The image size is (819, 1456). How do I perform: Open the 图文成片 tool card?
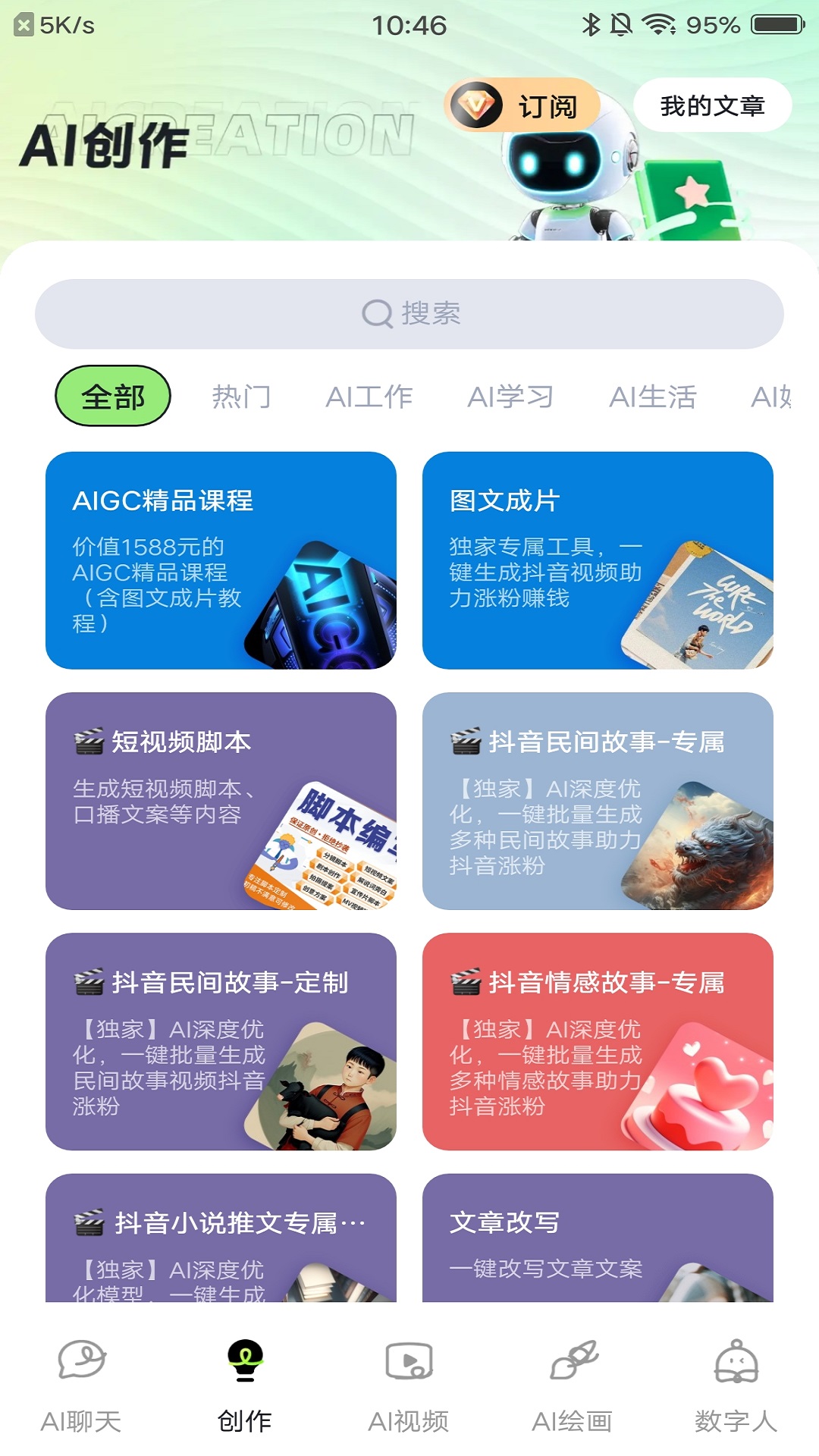(598, 560)
